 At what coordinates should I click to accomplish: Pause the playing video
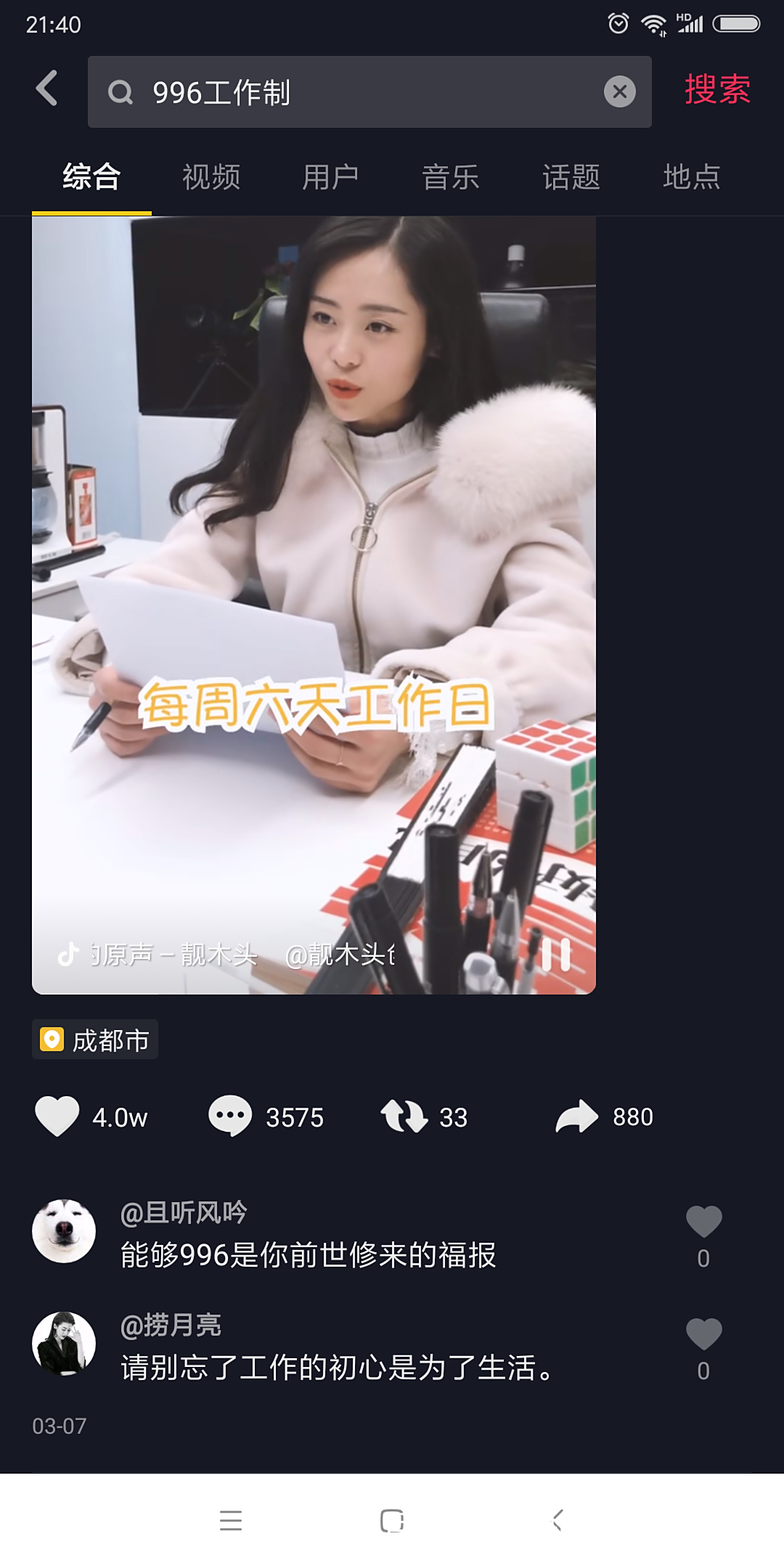pyautogui.click(x=556, y=955)
